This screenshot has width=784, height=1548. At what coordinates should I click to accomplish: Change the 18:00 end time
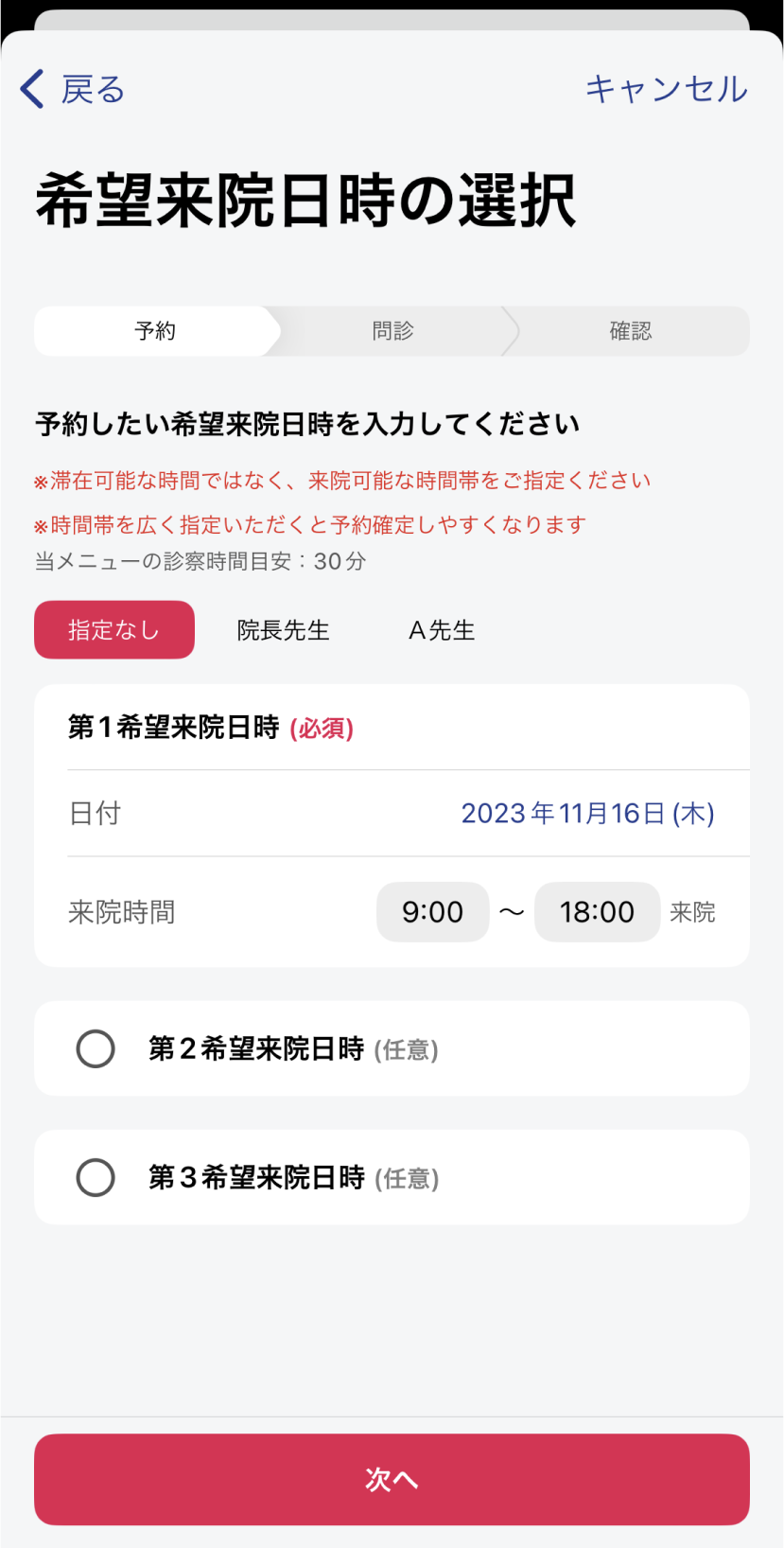pyautogui.click(x=597, y=912)
